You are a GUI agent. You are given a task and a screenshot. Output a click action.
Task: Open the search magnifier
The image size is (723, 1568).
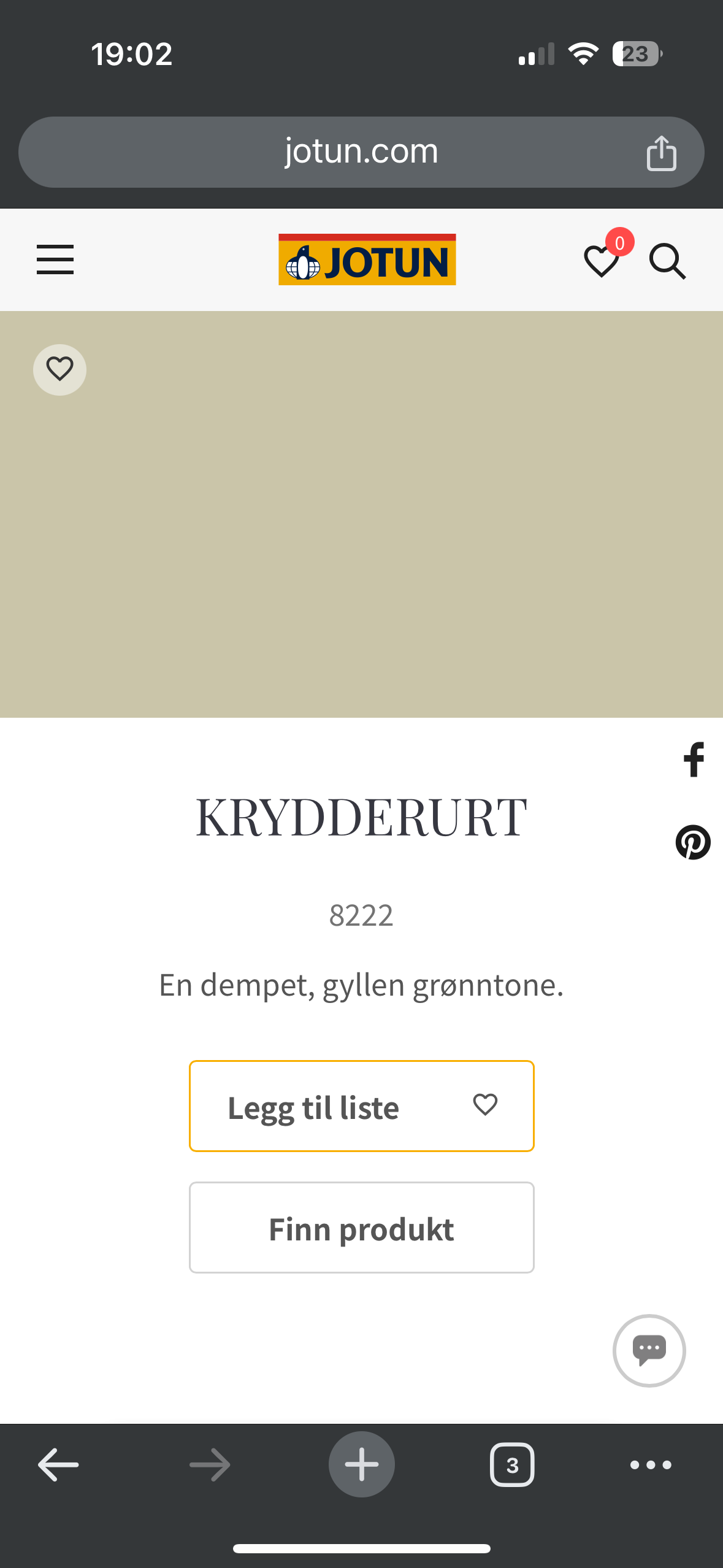pos(667,261)
